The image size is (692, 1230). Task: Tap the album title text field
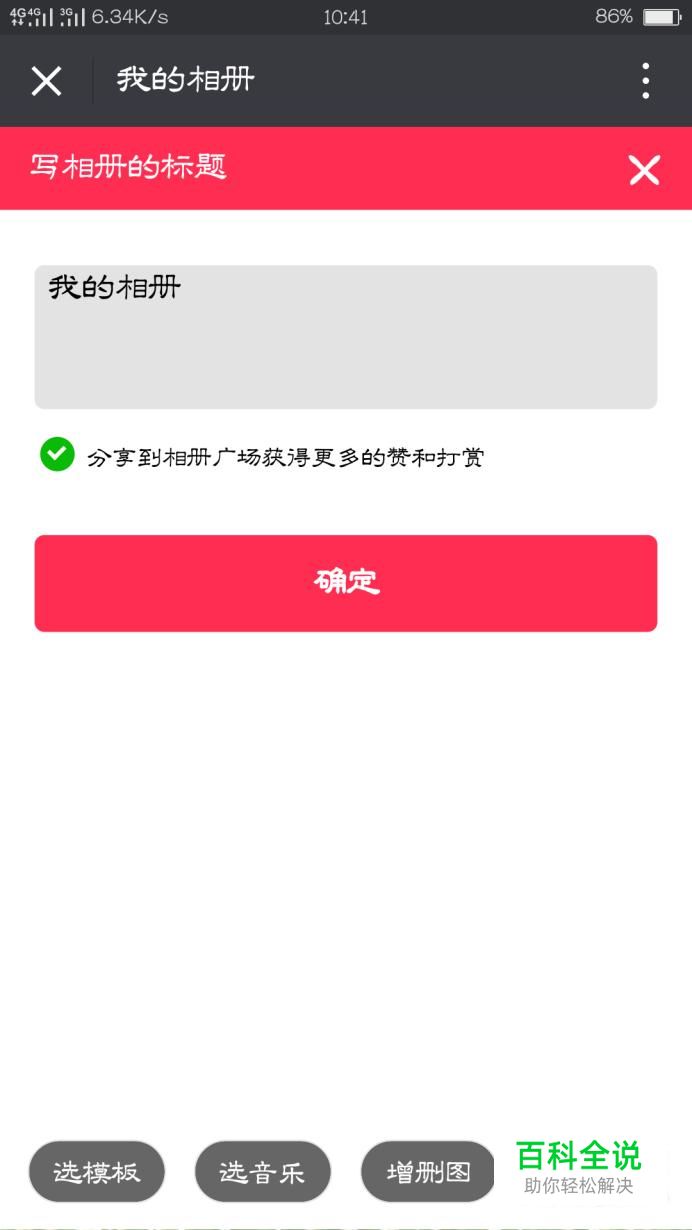pos(346,337)
